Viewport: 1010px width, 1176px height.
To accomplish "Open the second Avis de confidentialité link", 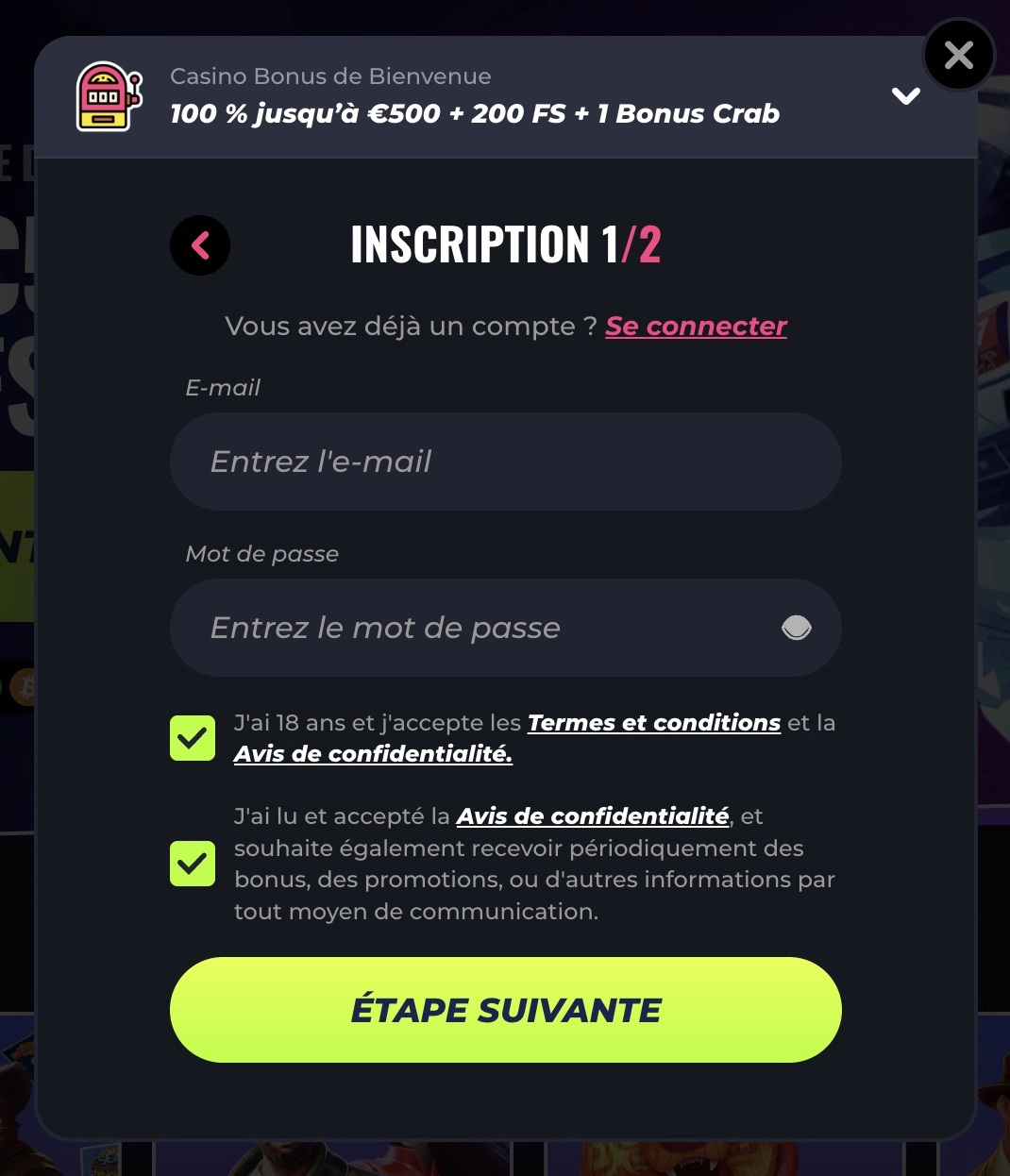I will click(x=592, y=815).
